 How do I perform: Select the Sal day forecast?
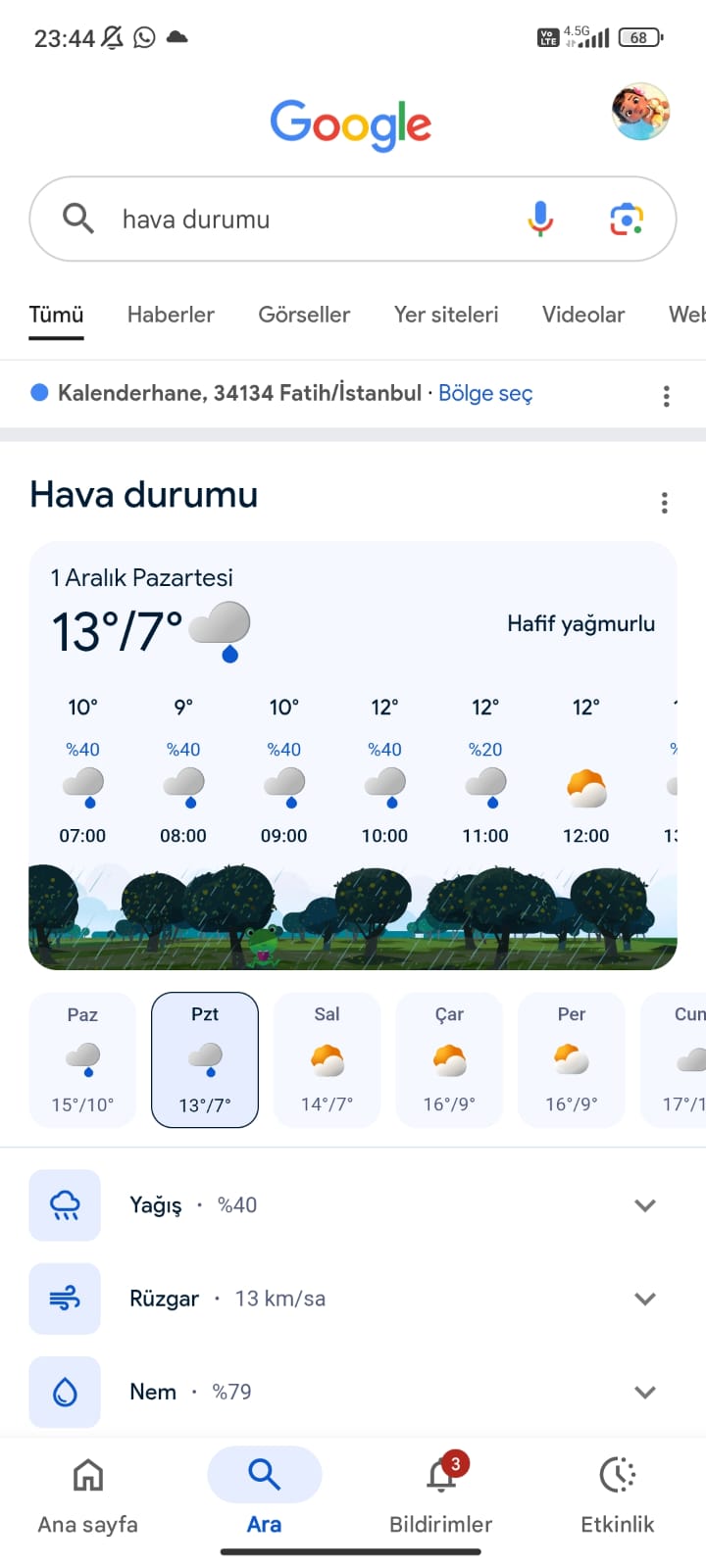tap(327, 1059)
